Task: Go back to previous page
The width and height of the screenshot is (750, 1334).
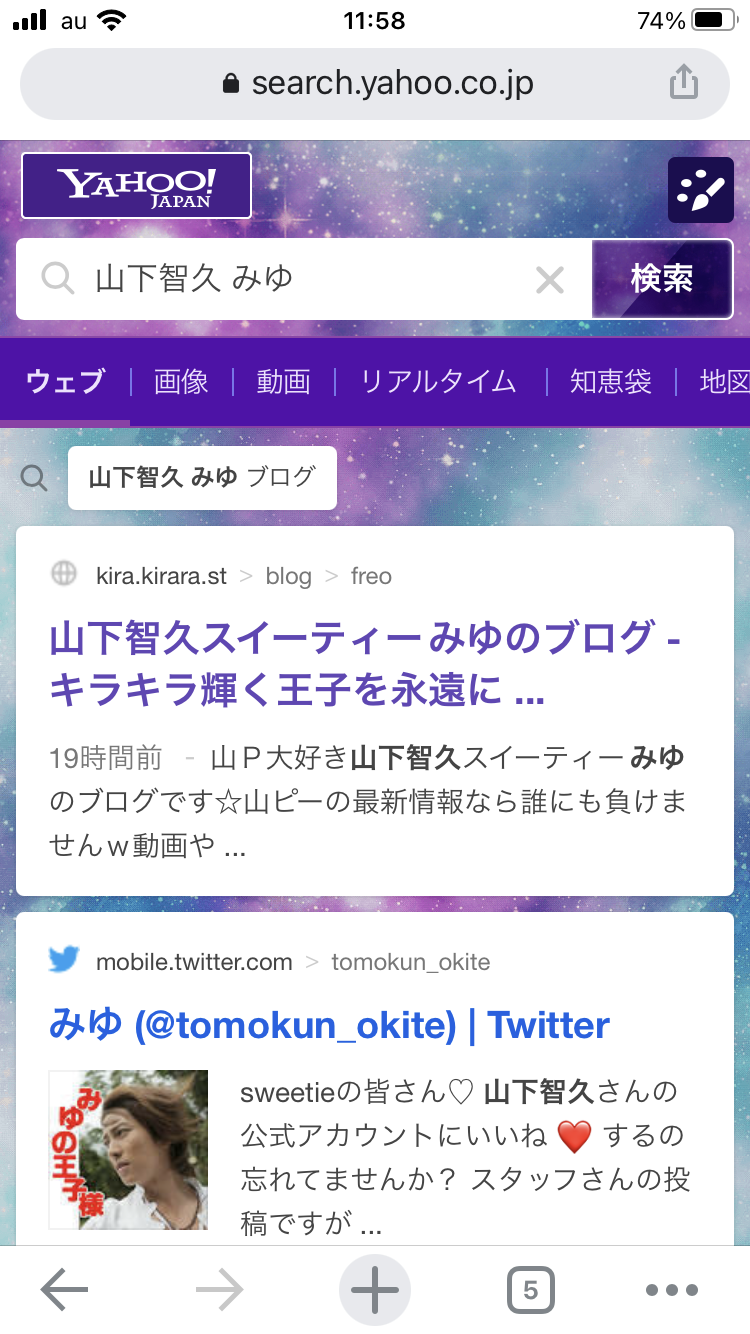Action: (x=64, y=1290)
